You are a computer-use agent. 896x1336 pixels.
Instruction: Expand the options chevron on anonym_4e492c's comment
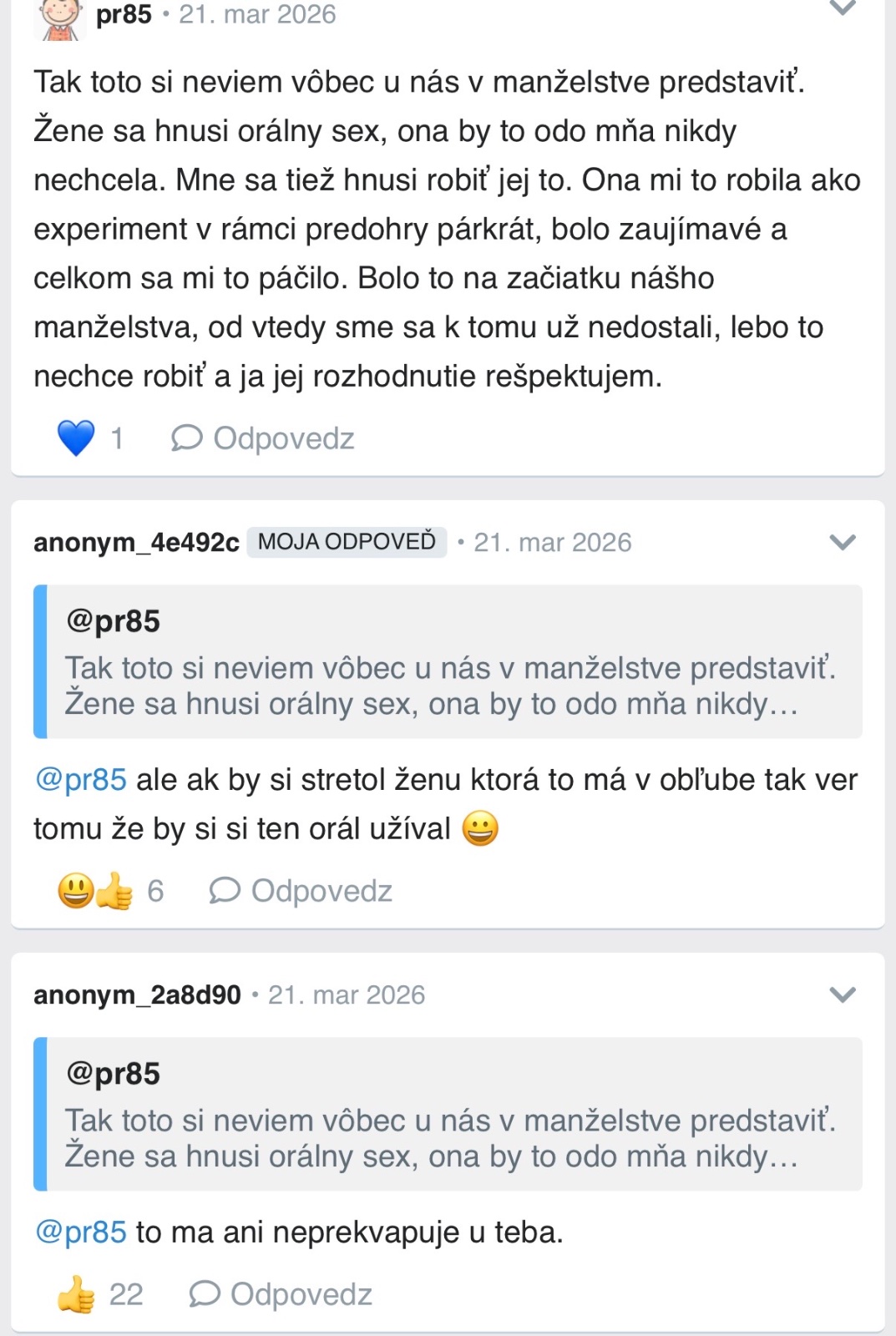pos(843,543)
